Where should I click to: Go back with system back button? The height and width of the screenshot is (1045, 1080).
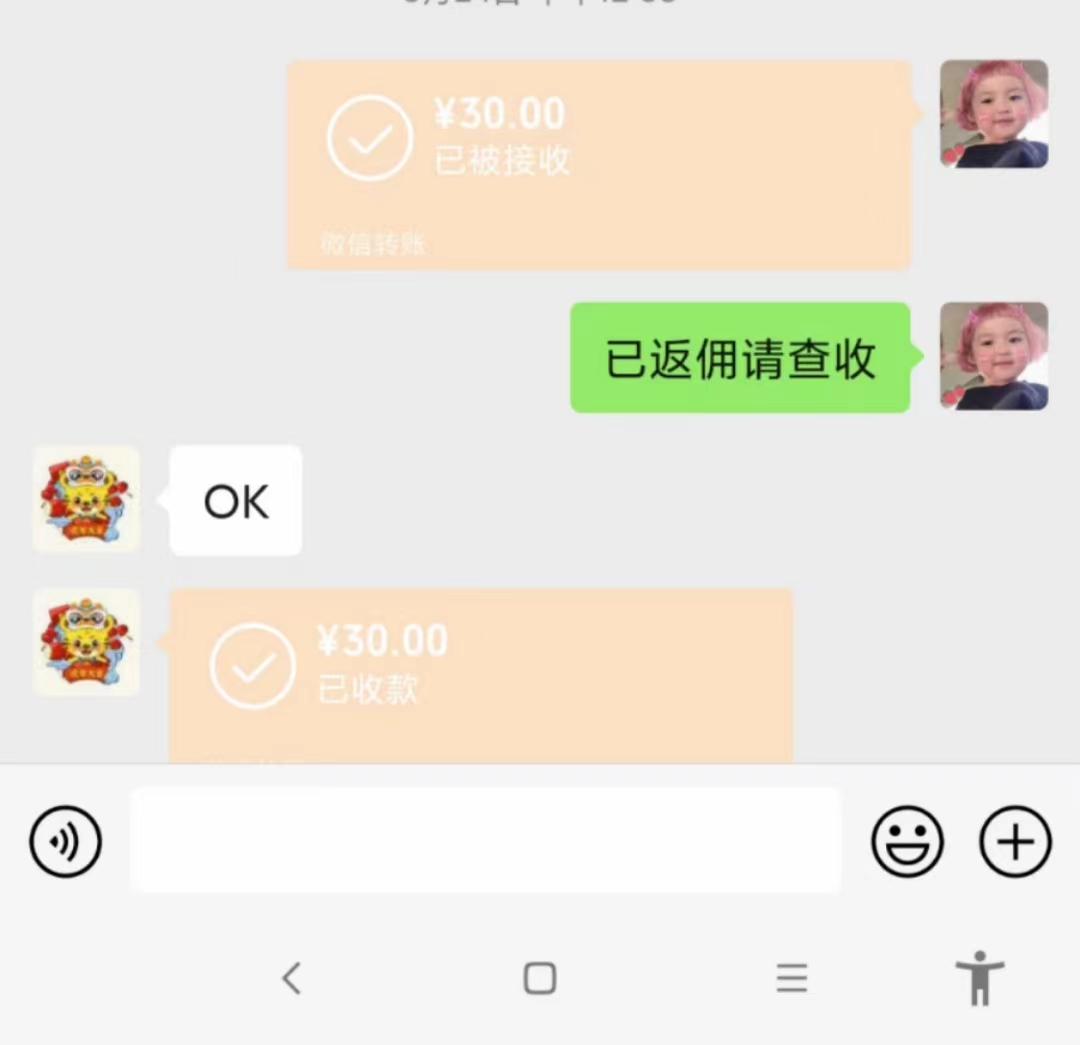coord(291,978)
